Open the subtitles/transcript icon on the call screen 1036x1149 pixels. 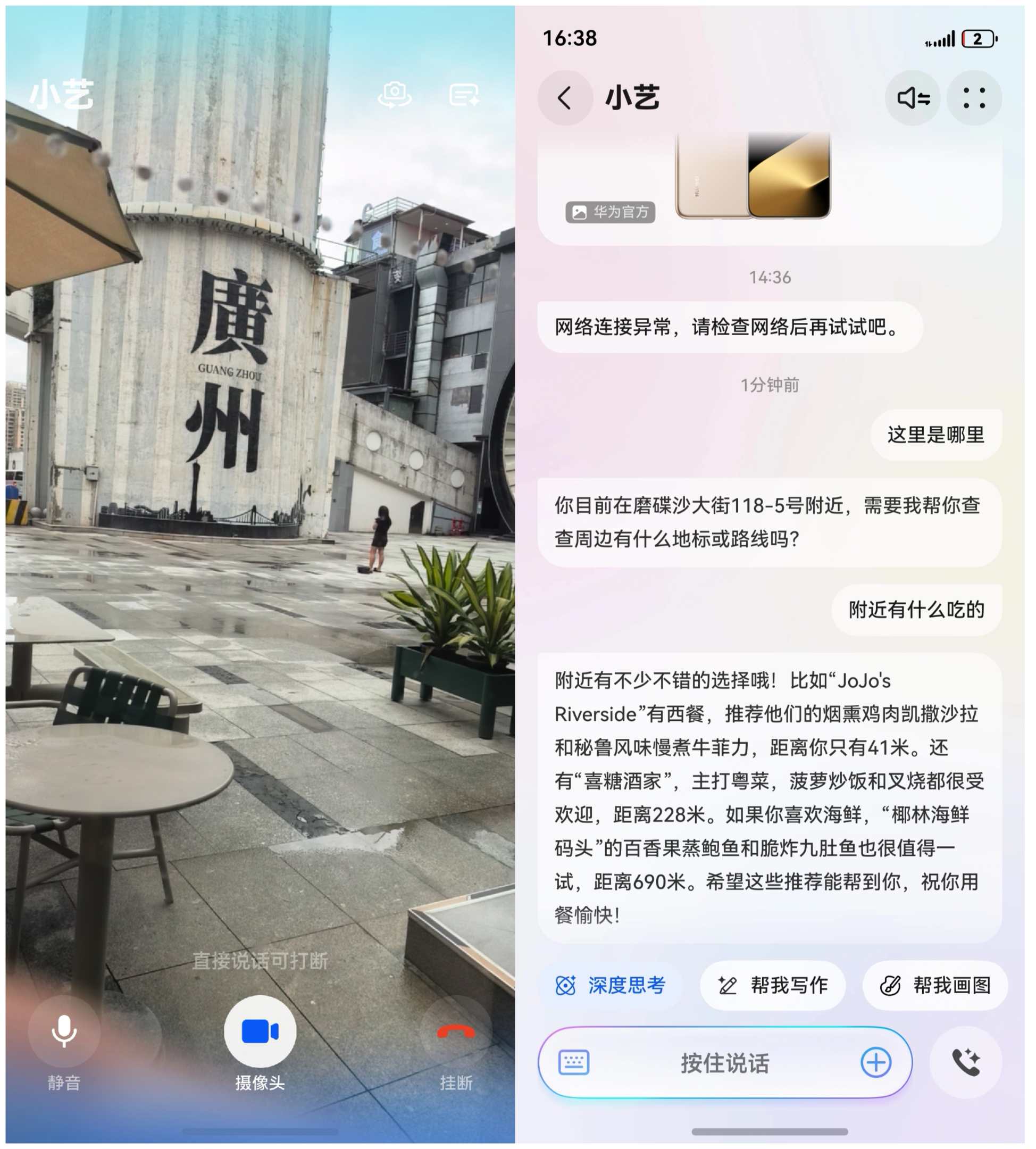(x=464, y=95)
